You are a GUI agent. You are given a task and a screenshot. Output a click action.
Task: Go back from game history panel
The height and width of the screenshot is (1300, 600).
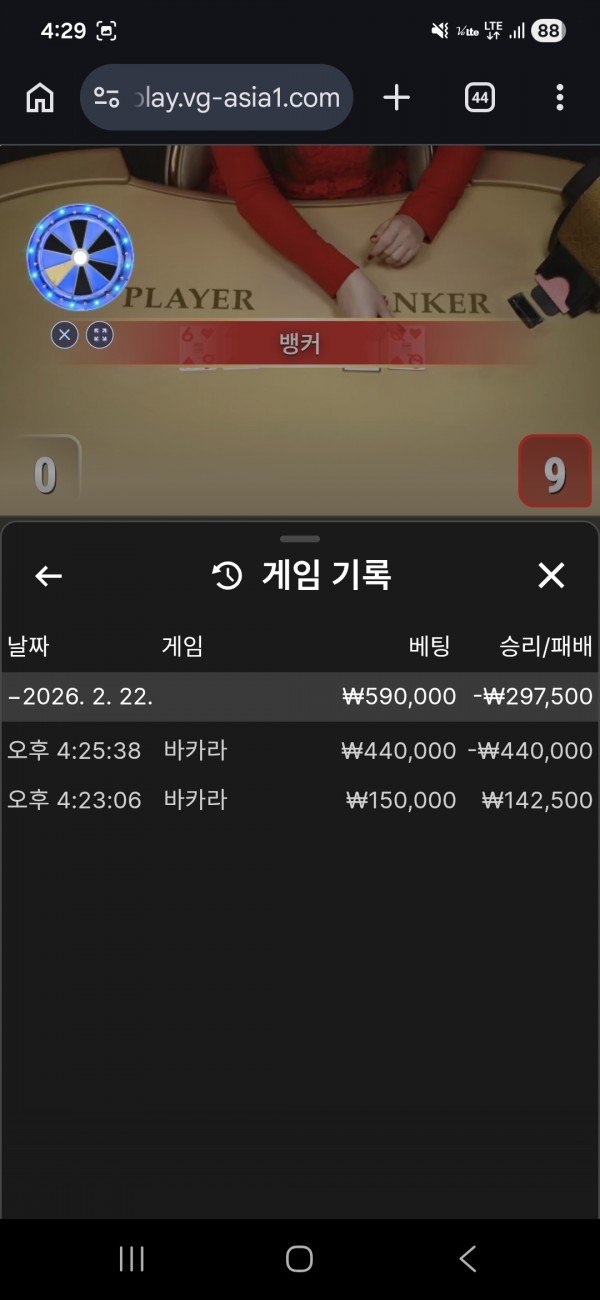point(48,575)
